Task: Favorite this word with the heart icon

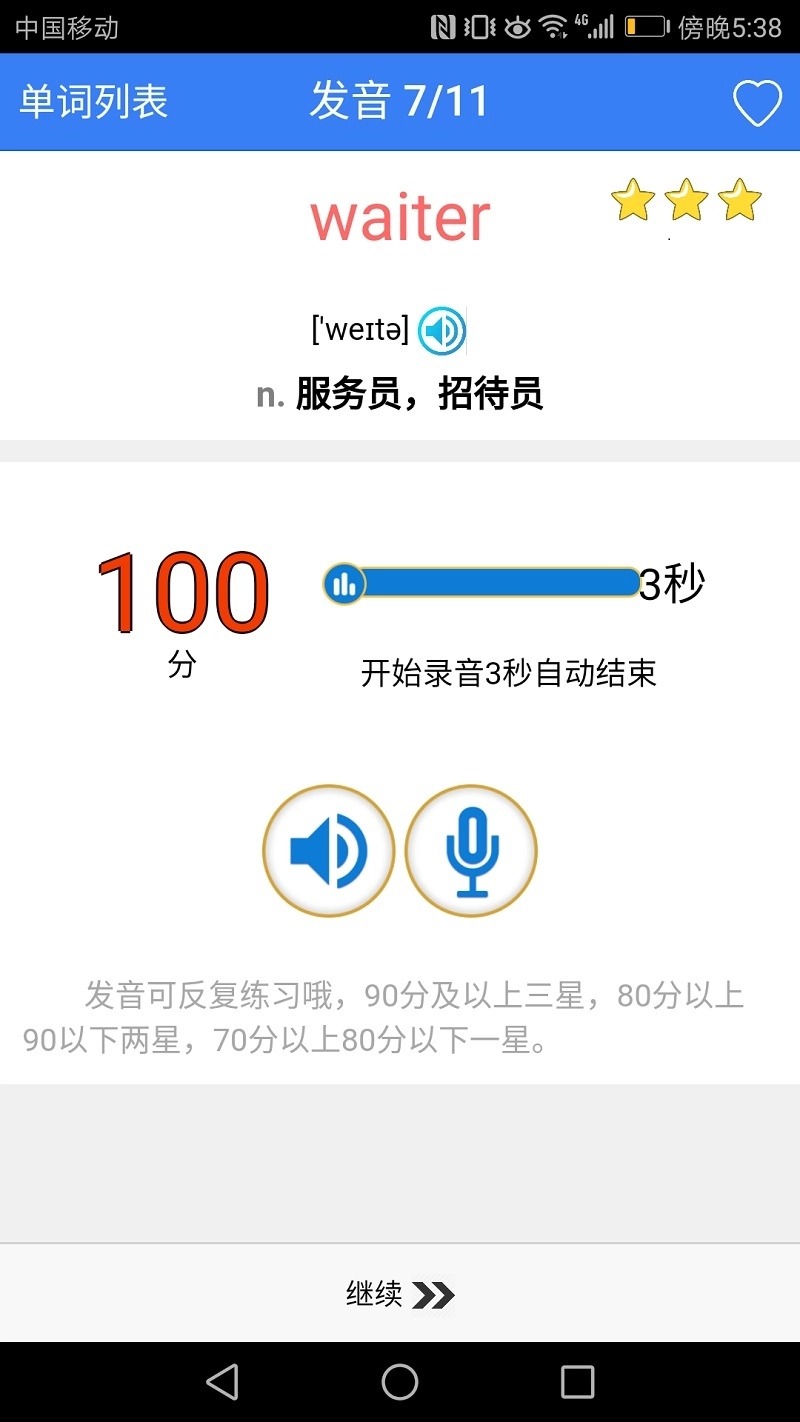Action: pos(757,103)
